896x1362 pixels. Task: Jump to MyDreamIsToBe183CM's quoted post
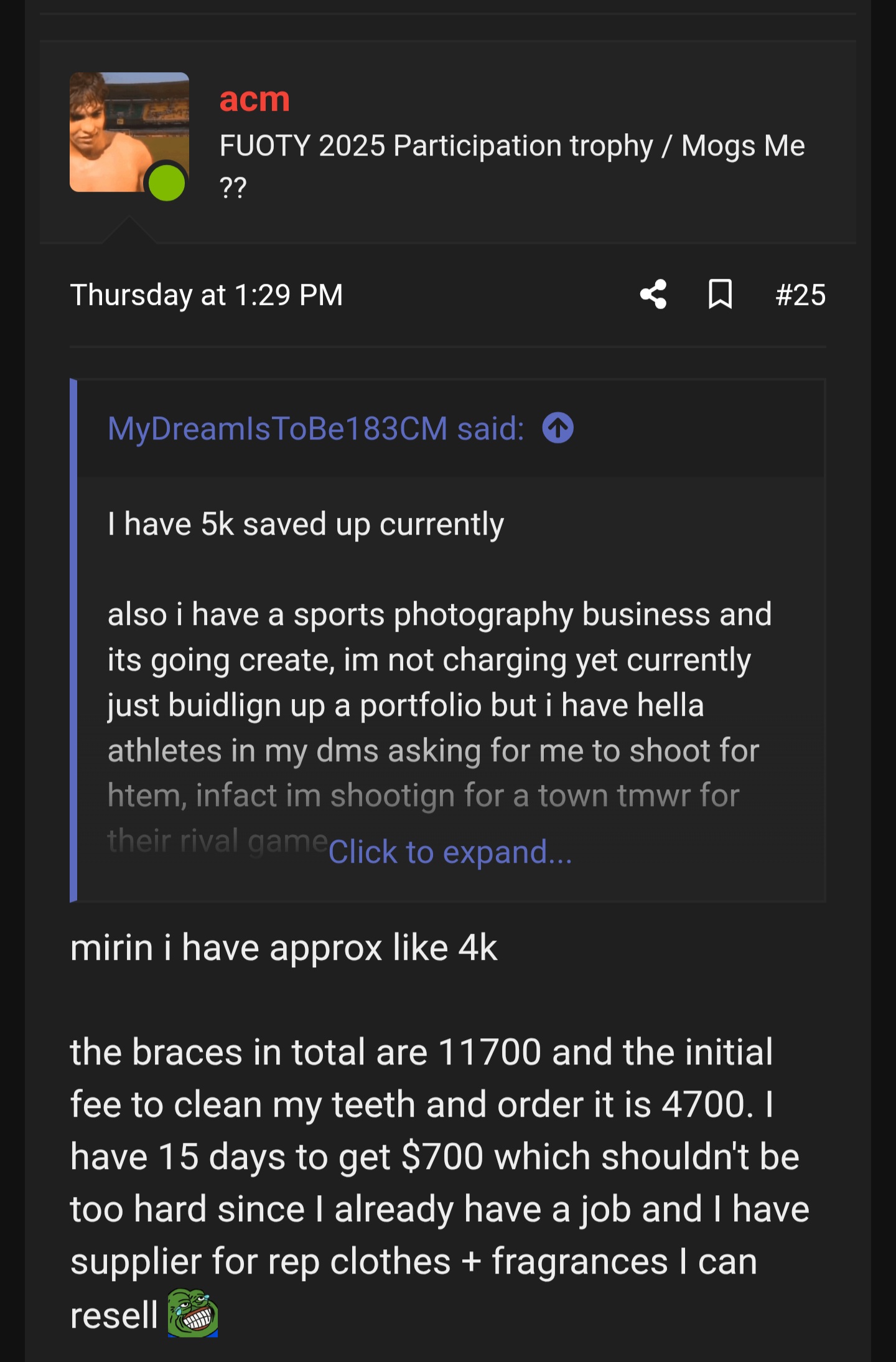click(558, 428)
